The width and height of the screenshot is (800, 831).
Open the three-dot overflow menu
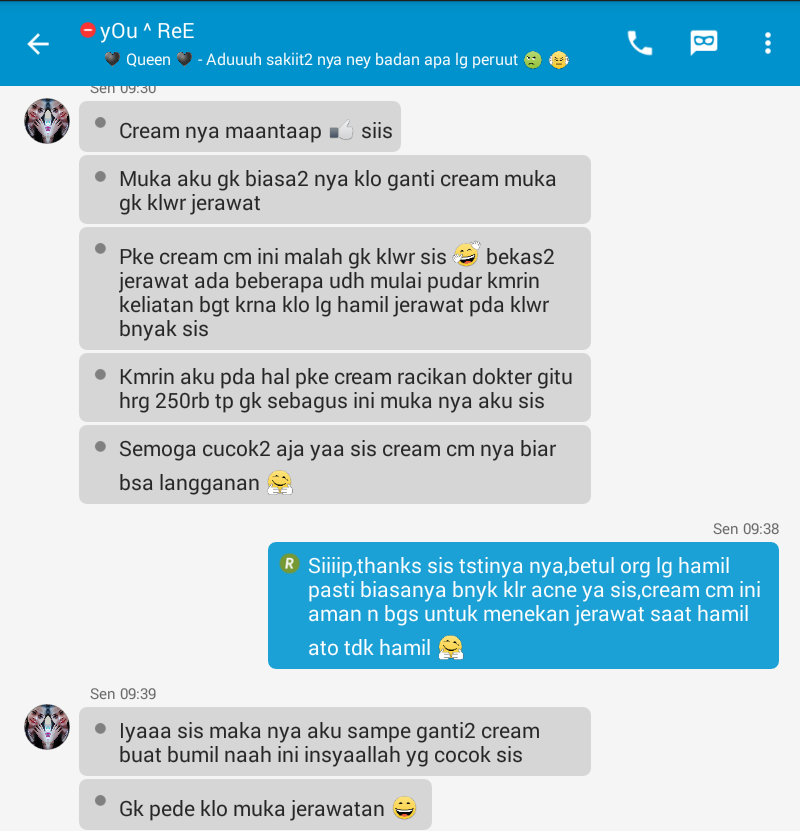coord(767,43)
